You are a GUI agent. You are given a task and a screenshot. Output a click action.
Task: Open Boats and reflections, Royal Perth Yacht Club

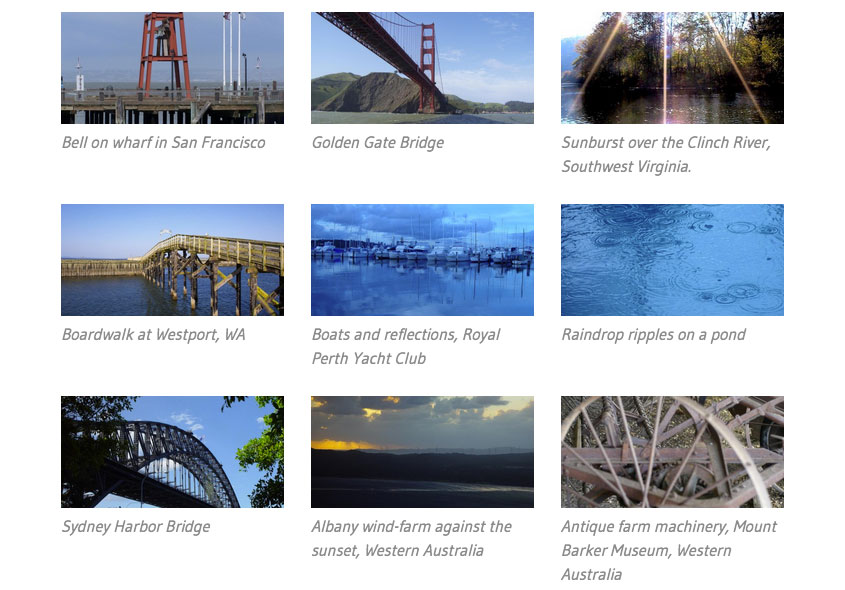(422, 260)
